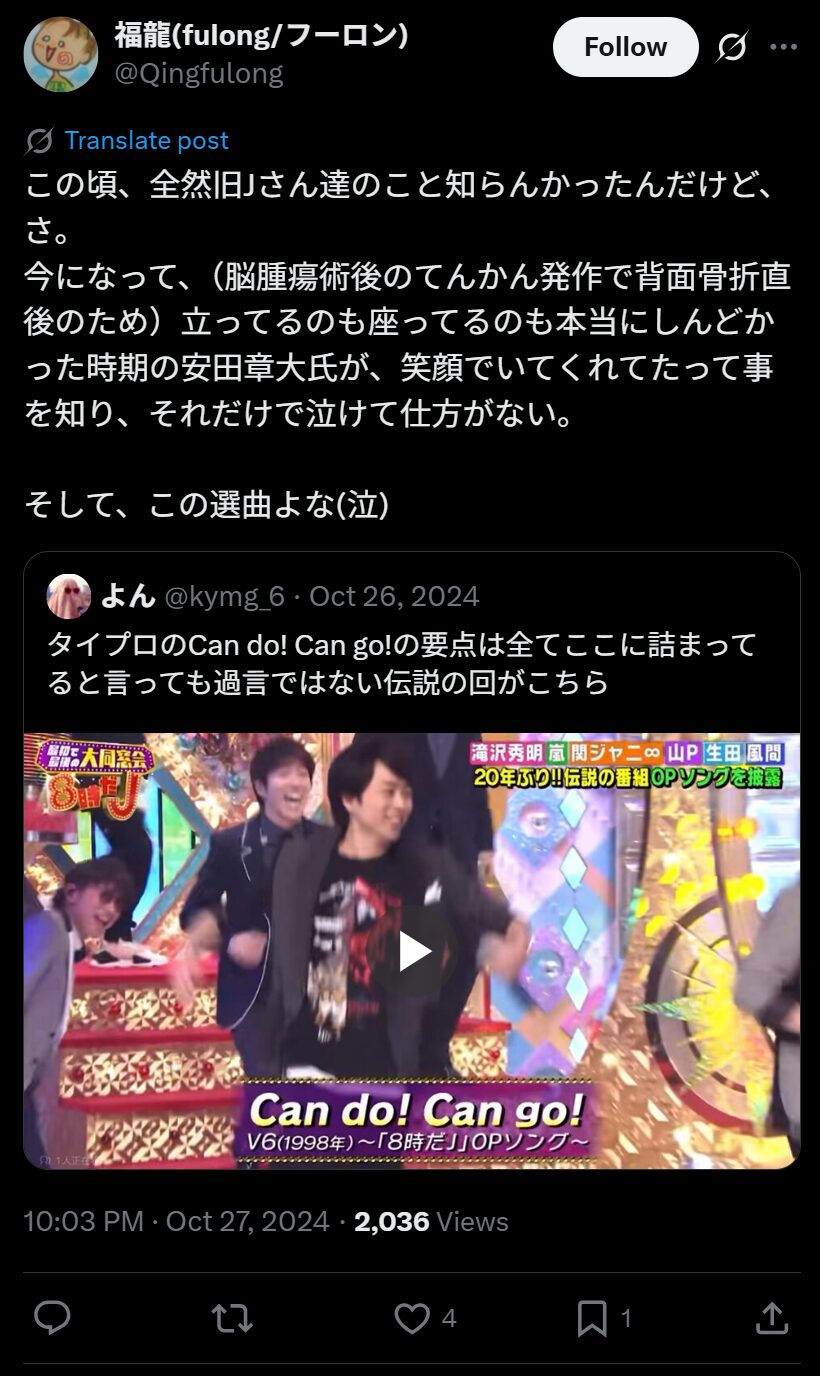Viewport: 820px width, 1376px height.
Task: Open the quoted post by よん
Action: point(400,660)
